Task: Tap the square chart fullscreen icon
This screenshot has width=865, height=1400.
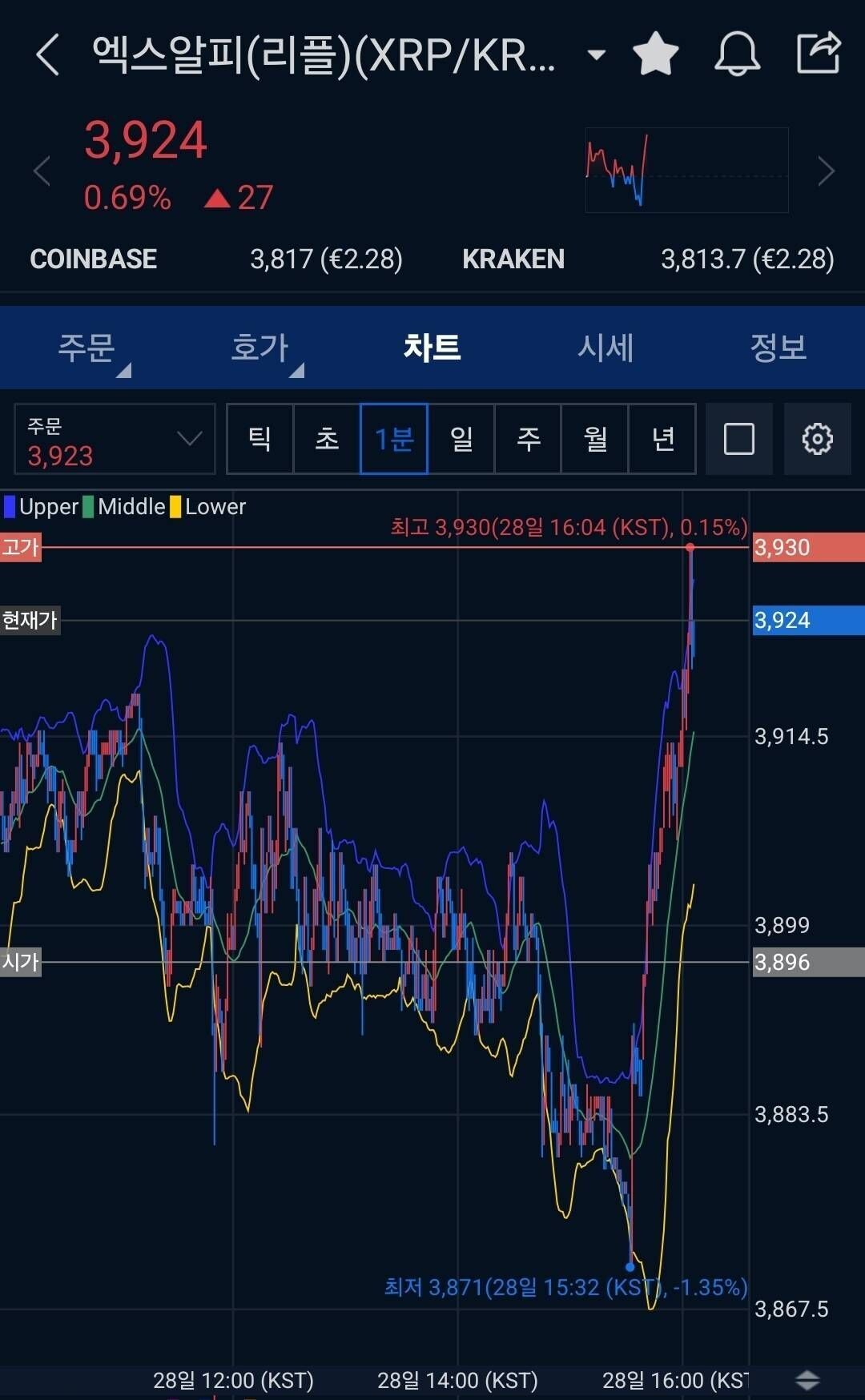Action: pyautogui.click(x=738, y=439)
